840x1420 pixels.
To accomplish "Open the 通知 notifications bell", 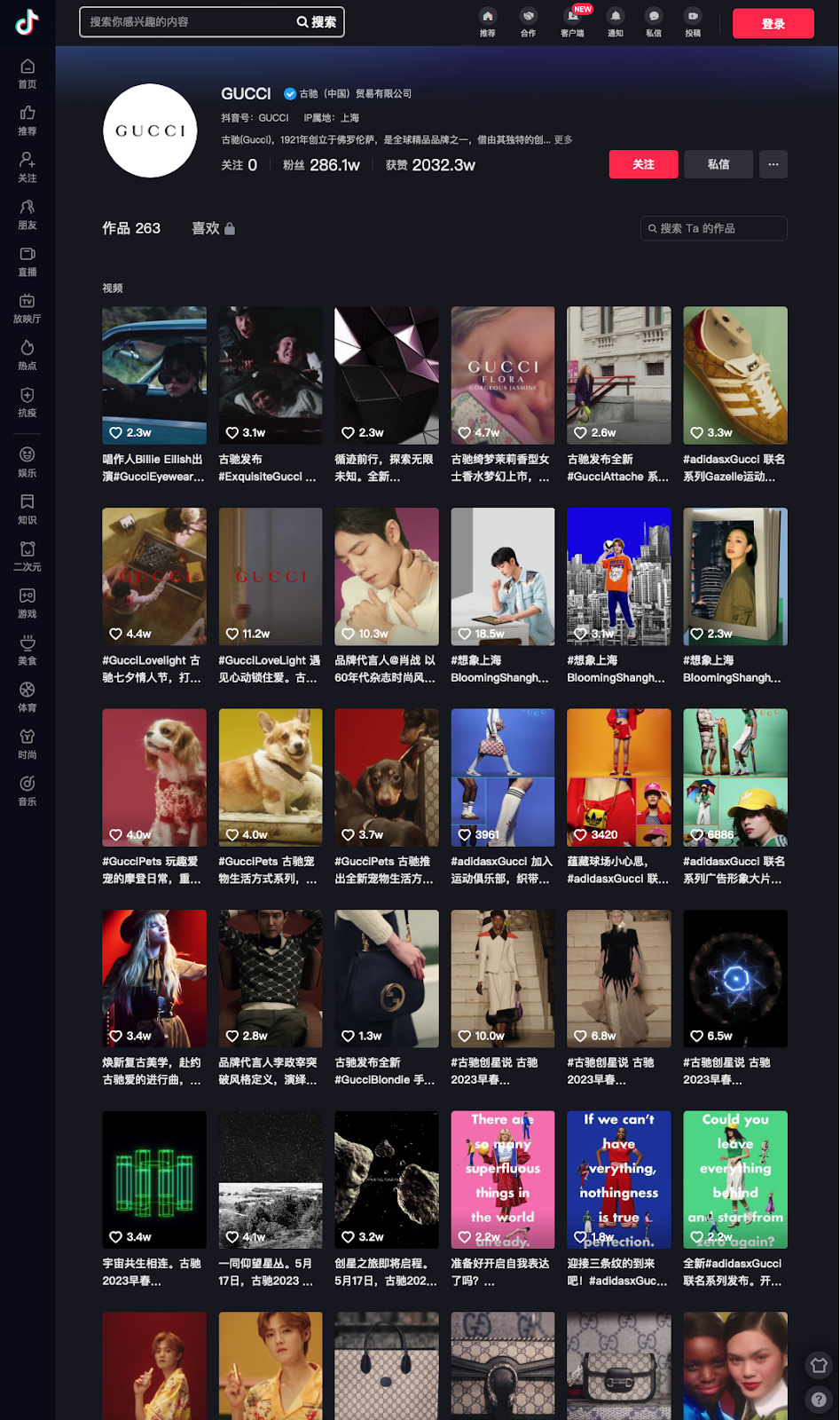I will click(x=615, y=22).
